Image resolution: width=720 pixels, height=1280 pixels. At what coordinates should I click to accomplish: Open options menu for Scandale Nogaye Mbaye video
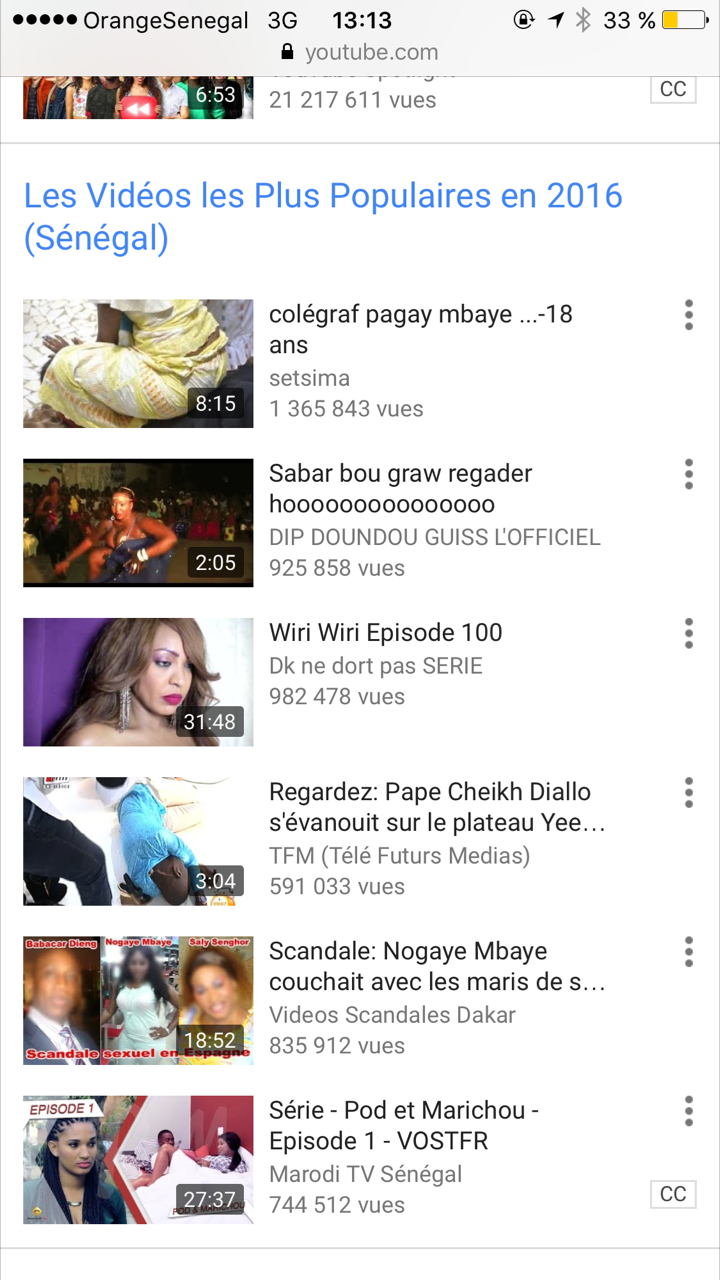point(688,951)
